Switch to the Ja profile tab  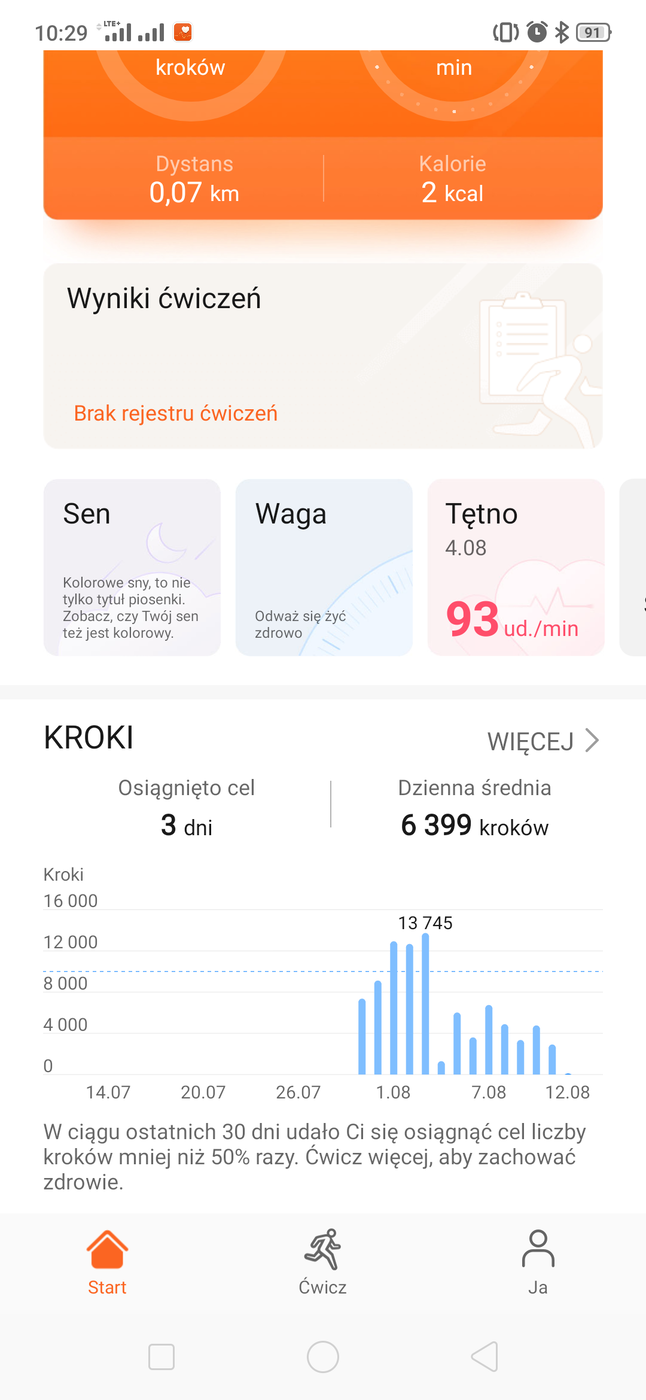538,1262
